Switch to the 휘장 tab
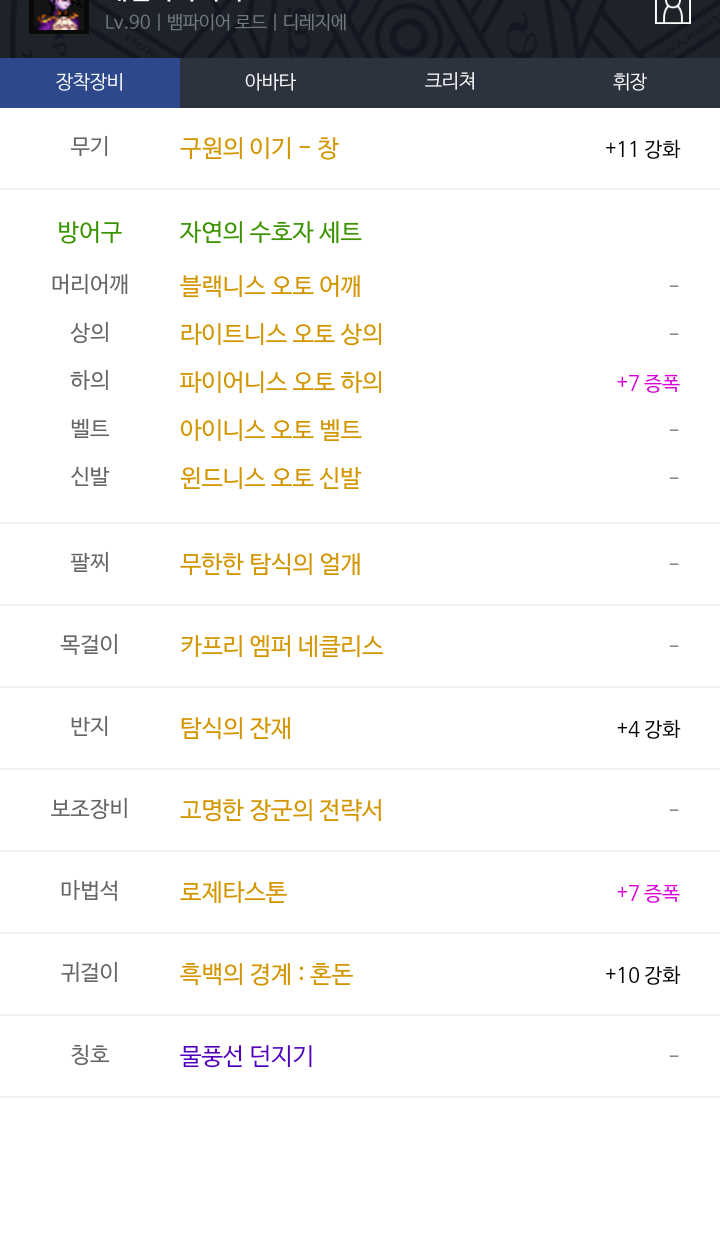 pyautogui.click(x=630, y=82)
